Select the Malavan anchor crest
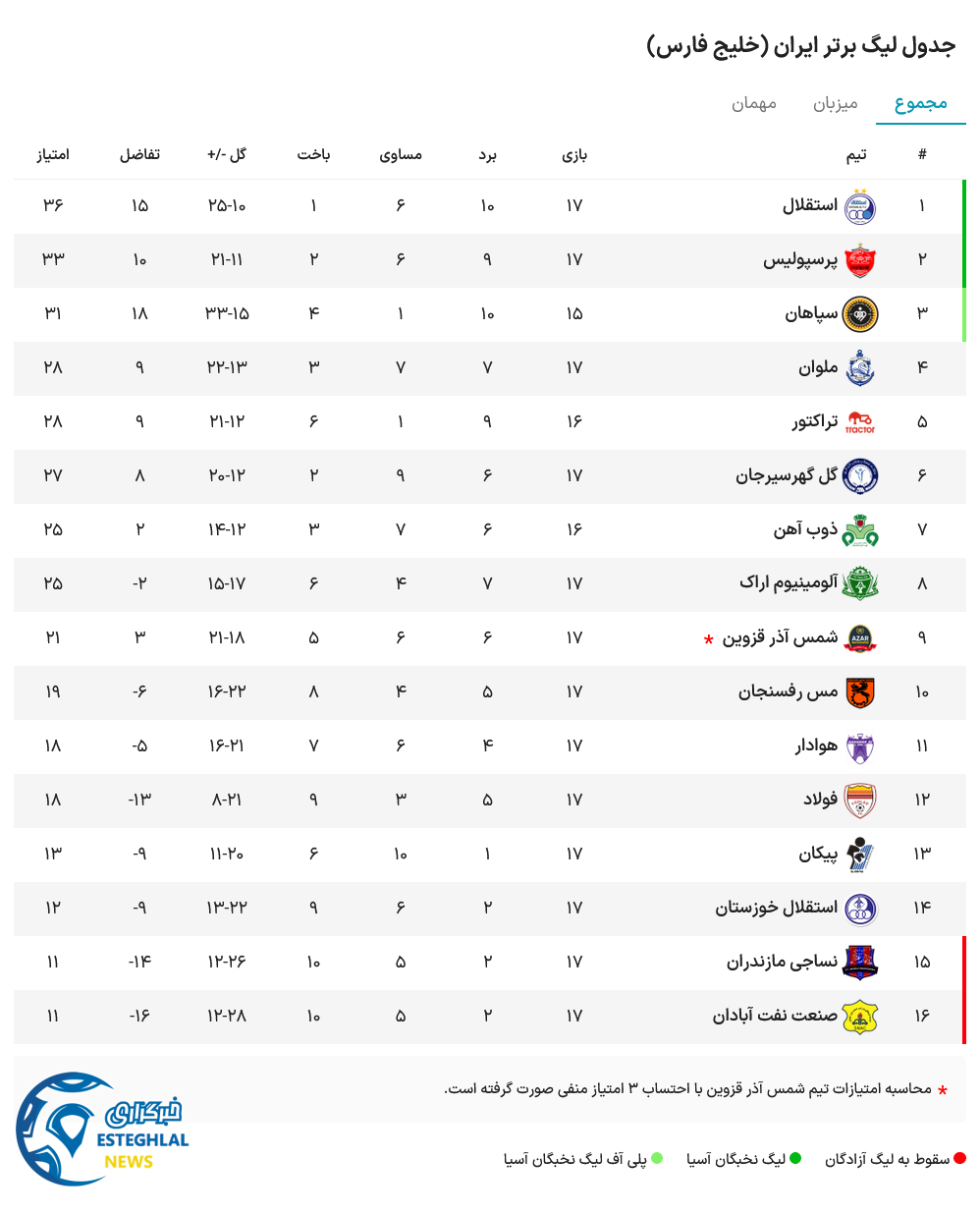This screenshot has width=980, height=1214. (x=861, y=368)
